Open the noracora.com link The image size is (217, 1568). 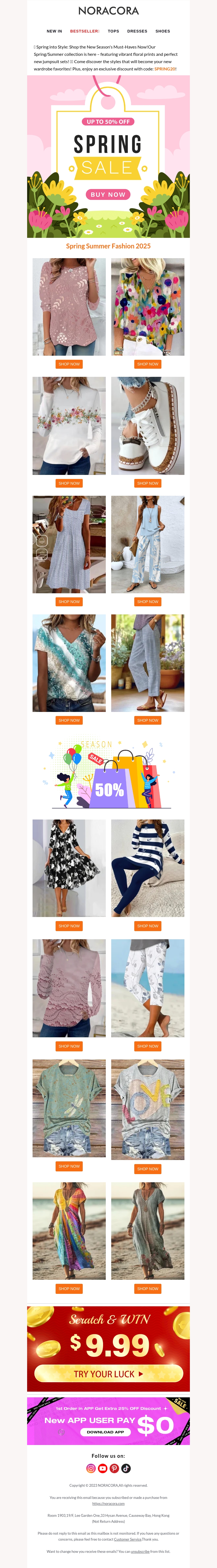108,1504
